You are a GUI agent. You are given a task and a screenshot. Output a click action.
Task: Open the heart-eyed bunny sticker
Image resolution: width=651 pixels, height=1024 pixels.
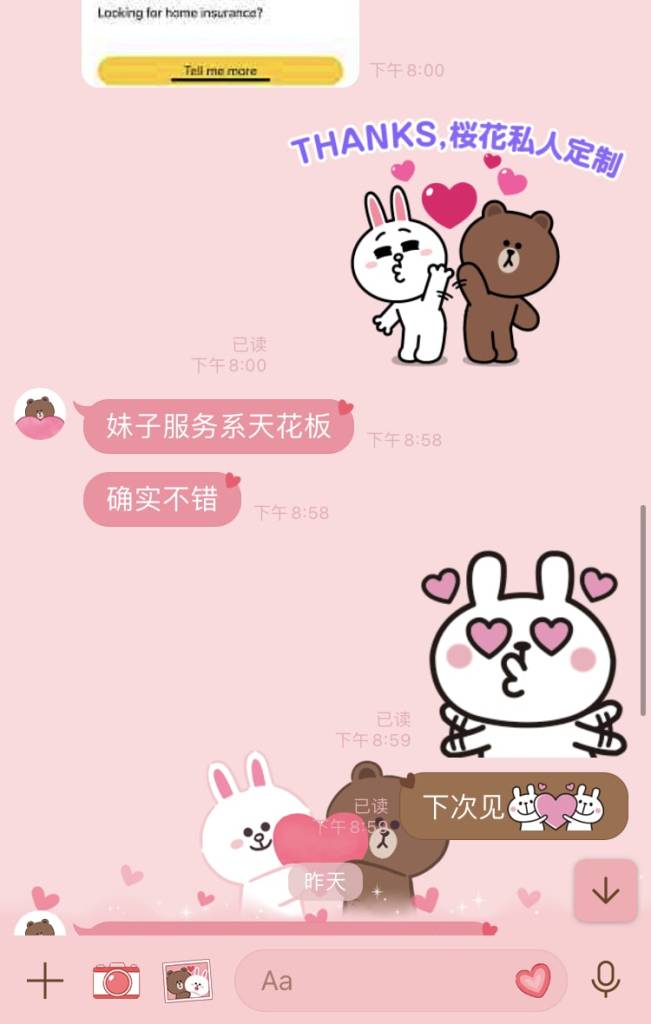tap(520, 655)
